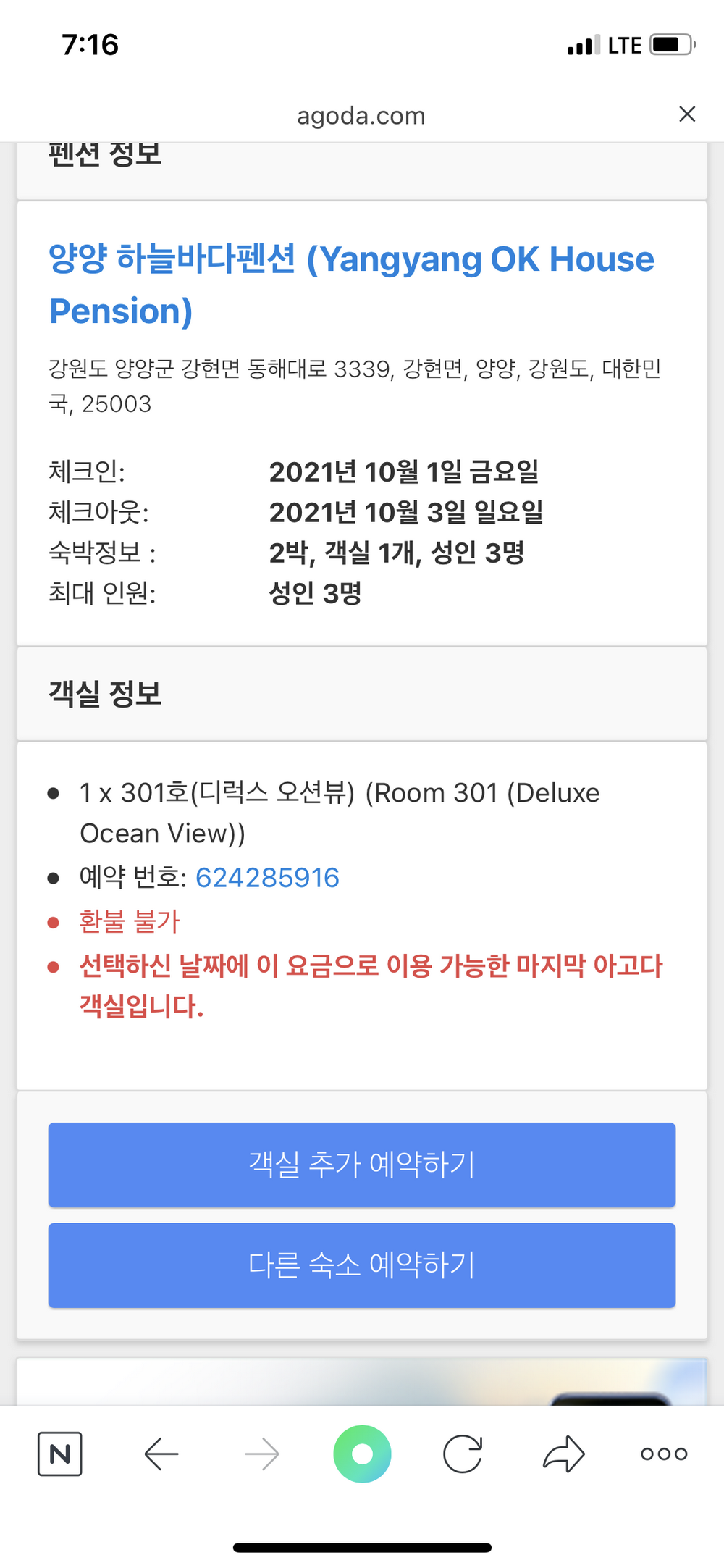Open booking number 624285916
This screenshot has height=1568, width=724.
click(267, 878)
